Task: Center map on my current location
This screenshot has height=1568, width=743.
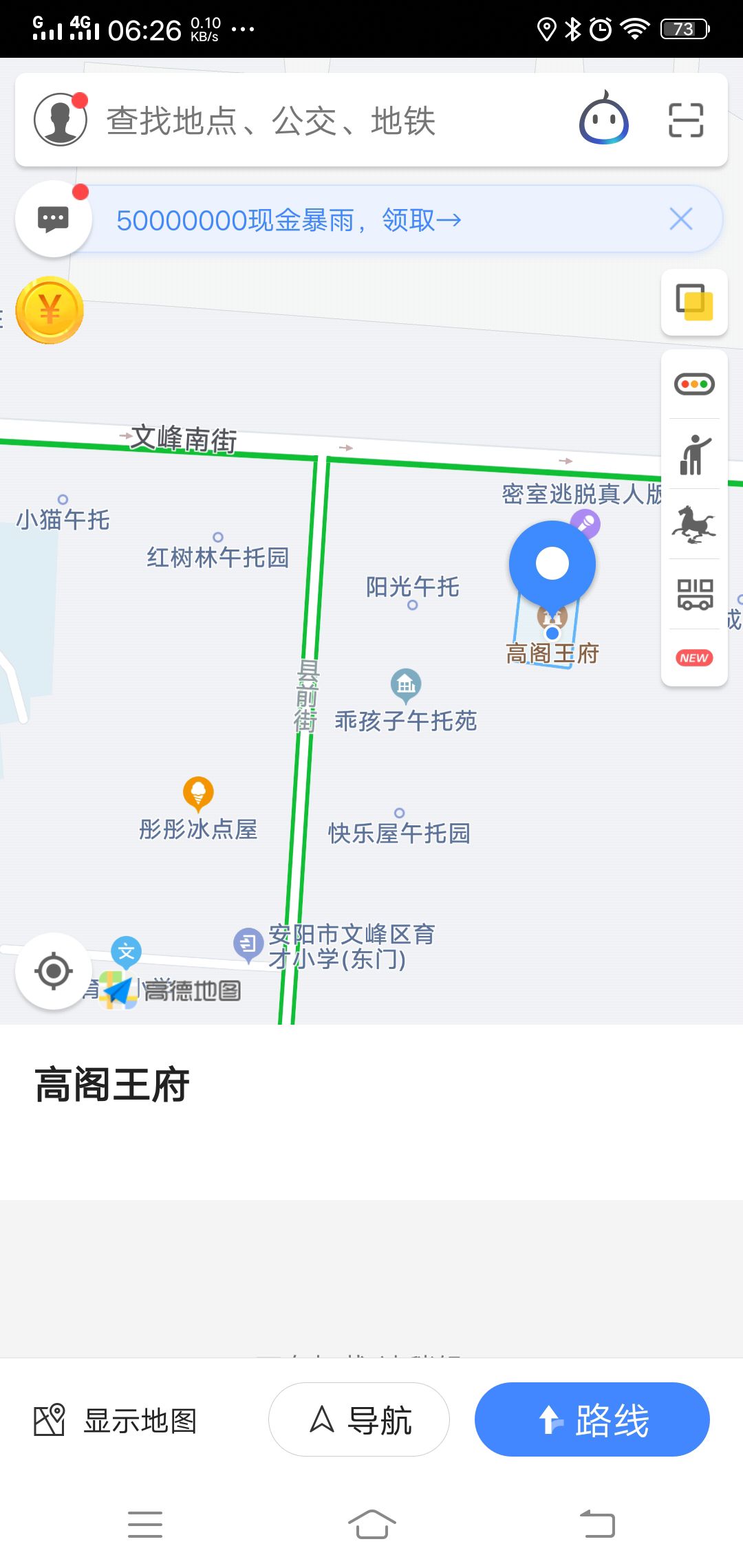Action: 54,971
